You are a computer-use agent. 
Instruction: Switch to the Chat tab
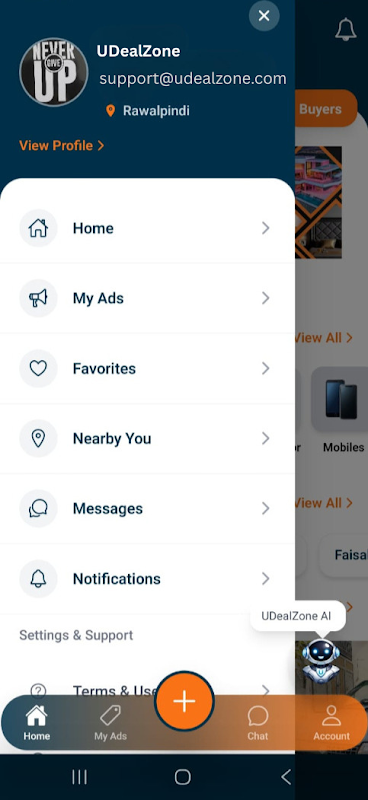coord(258,722)
